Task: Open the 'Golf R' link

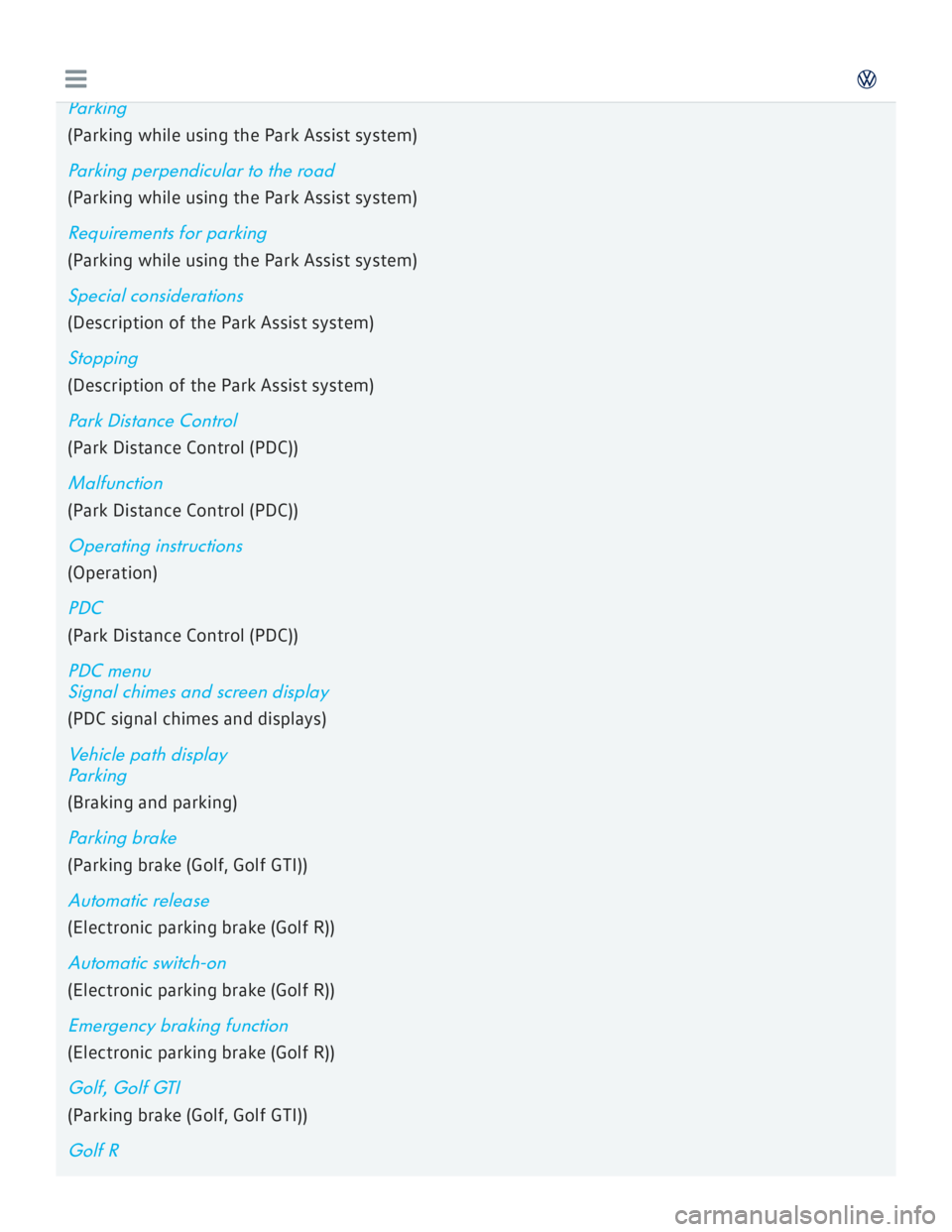Action: pos(93,1151)
